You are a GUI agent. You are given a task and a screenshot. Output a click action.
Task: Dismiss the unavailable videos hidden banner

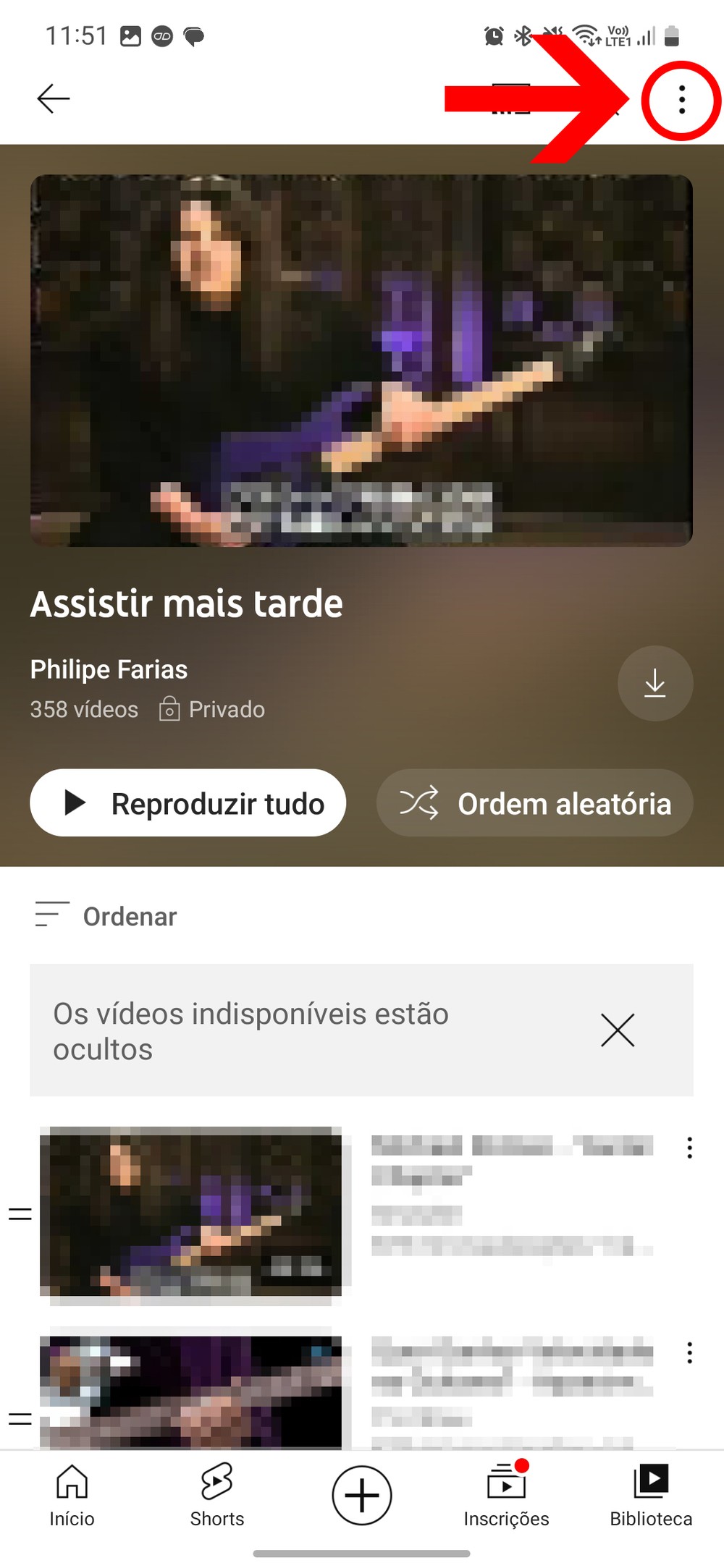[x=617, y=1030]
